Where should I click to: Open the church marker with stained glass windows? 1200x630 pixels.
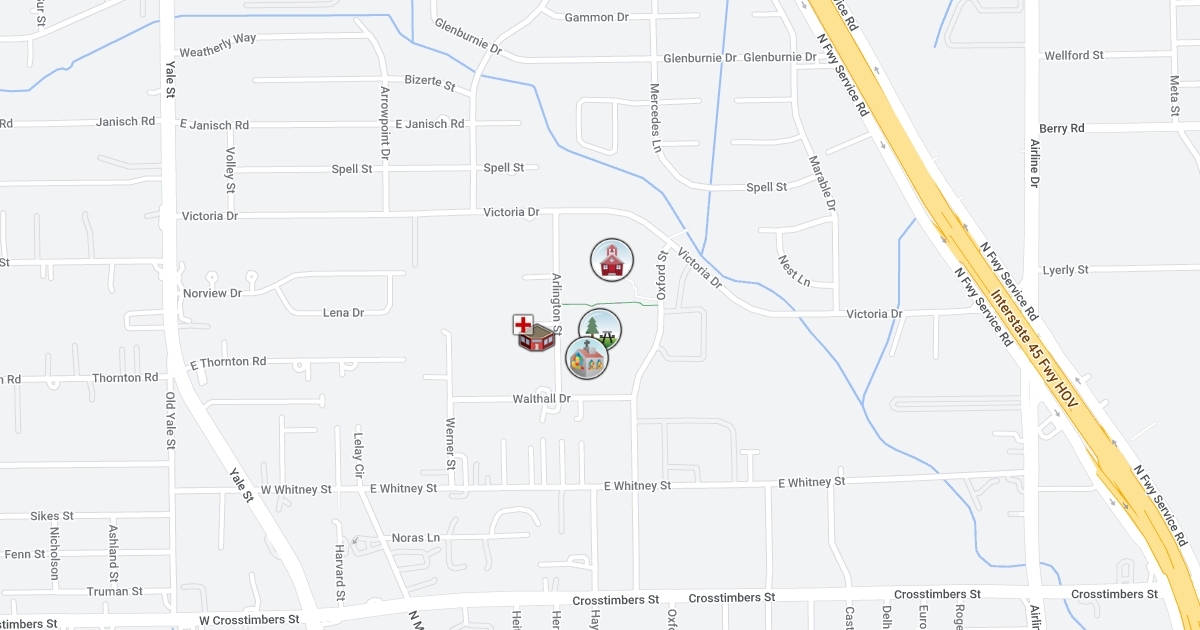point(587,358)
